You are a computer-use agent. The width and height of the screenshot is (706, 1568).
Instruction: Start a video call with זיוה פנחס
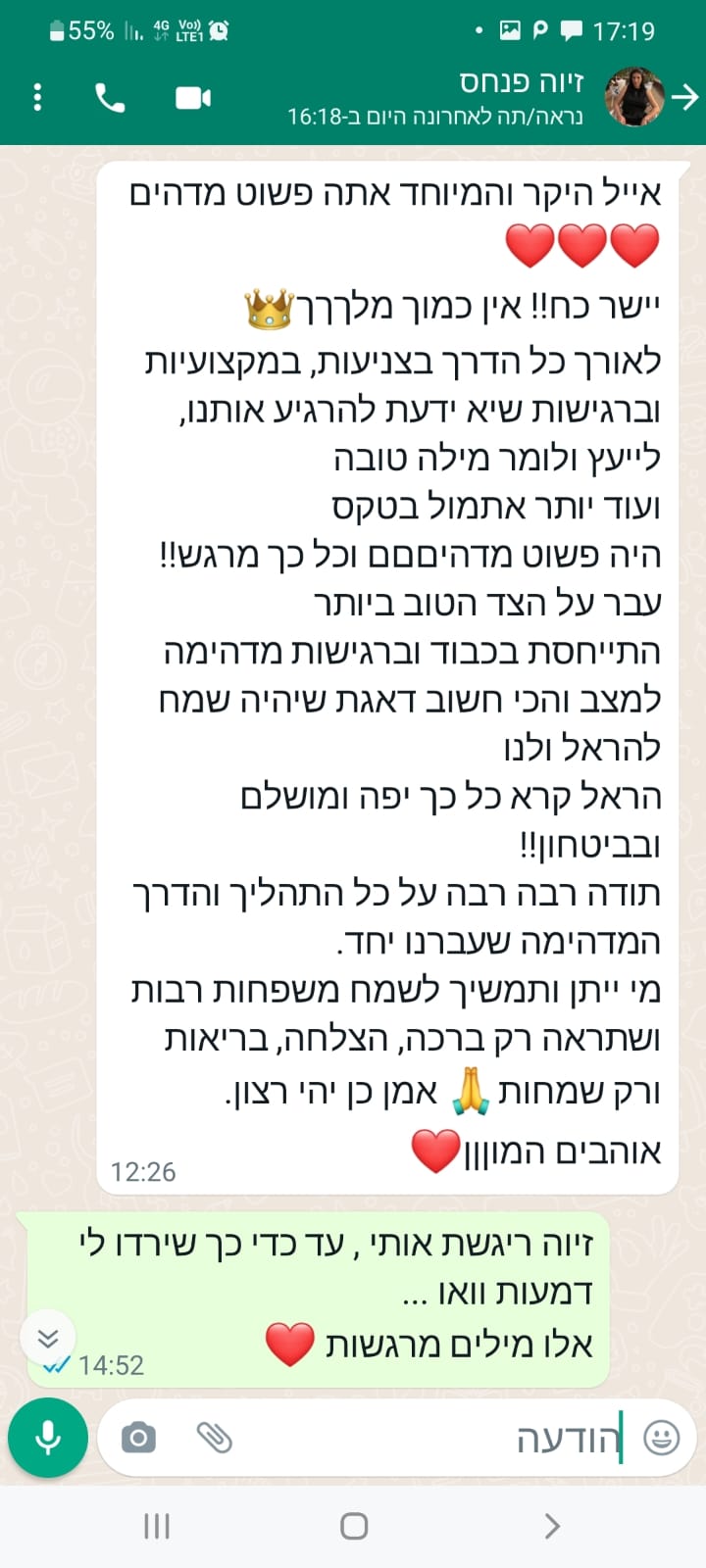coord(193,97)
